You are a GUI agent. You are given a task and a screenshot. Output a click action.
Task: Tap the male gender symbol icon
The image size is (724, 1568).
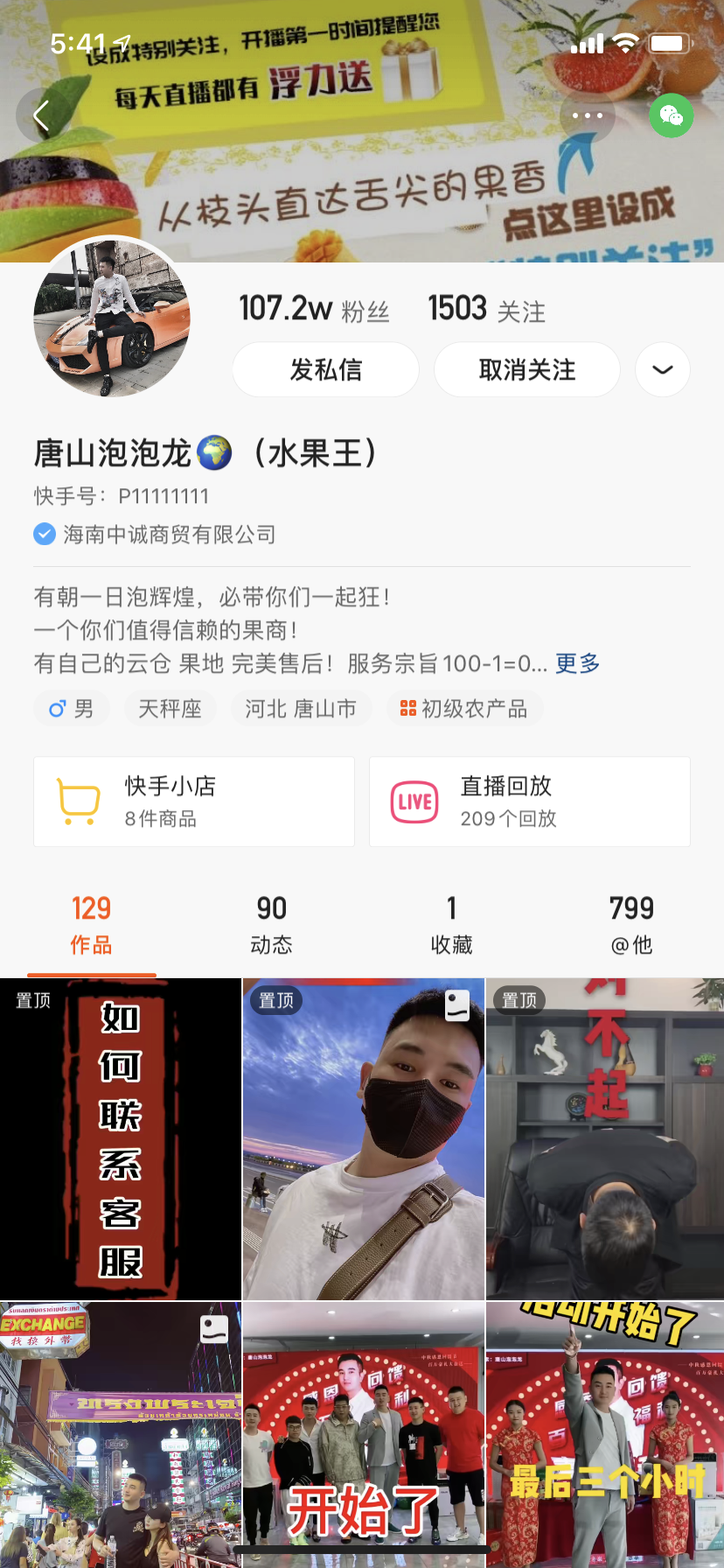point(58,708)
